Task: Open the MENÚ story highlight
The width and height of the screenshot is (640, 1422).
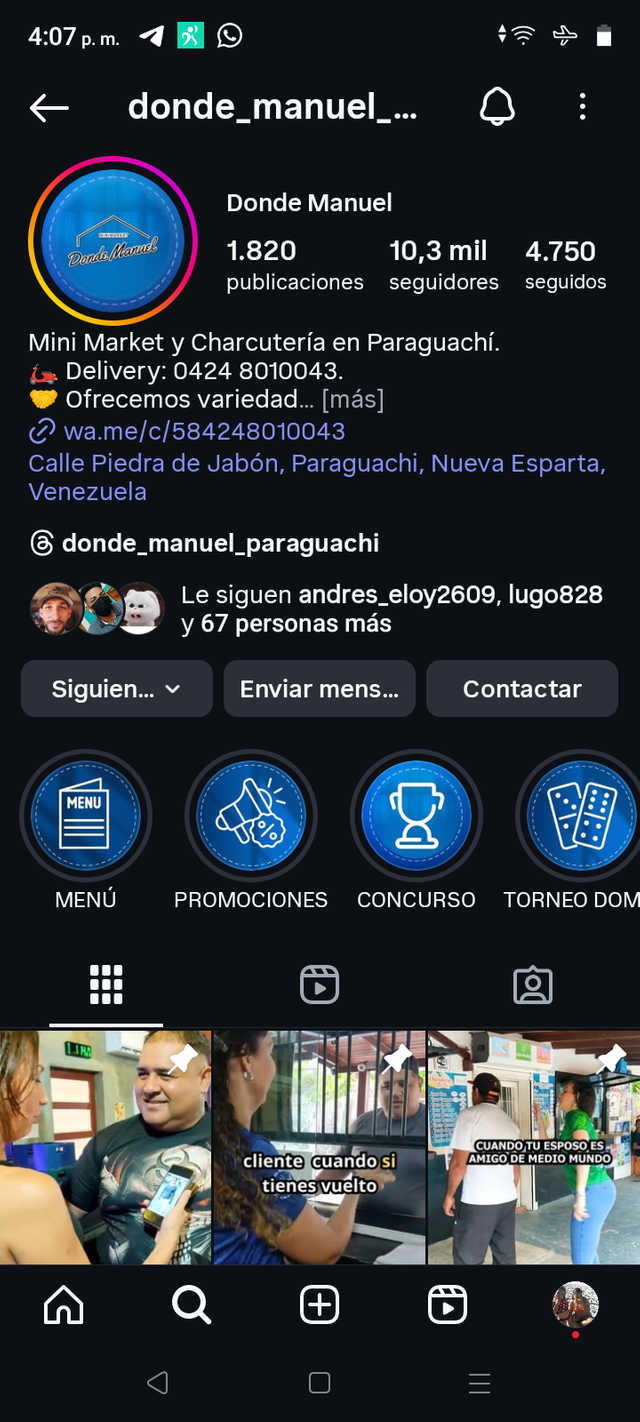Action: (86, 816)
